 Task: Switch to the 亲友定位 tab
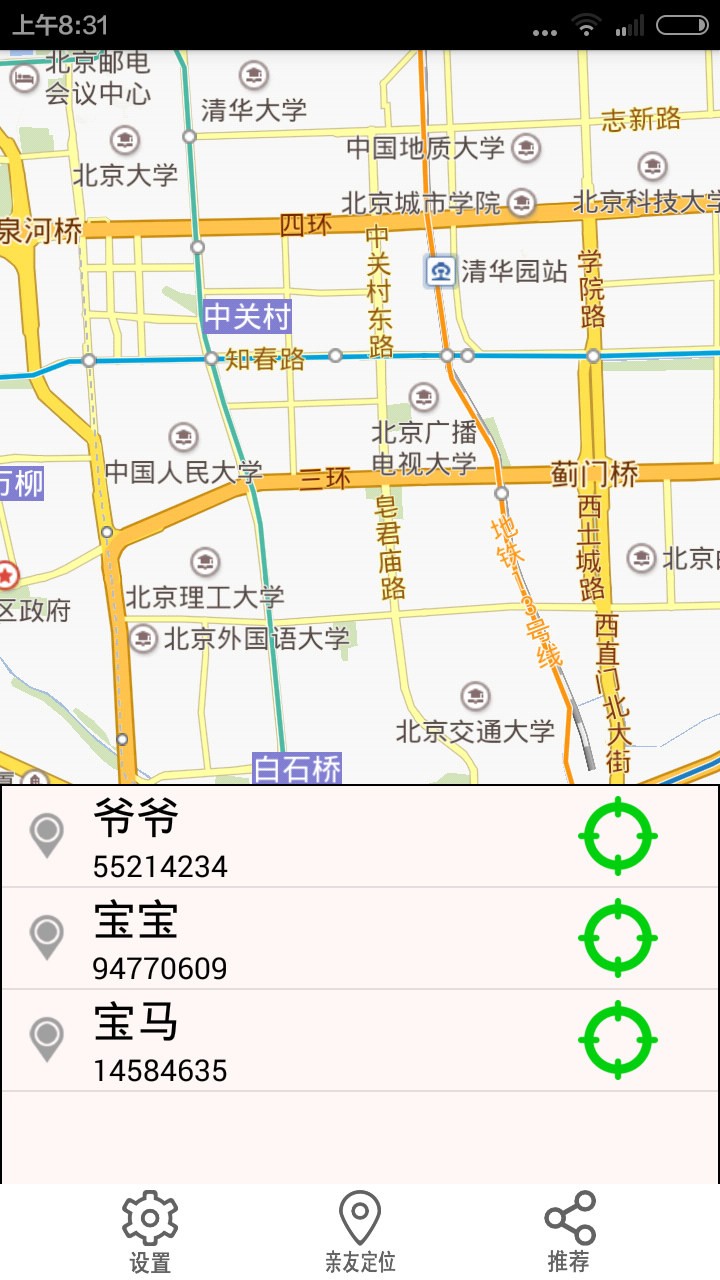360,1230
